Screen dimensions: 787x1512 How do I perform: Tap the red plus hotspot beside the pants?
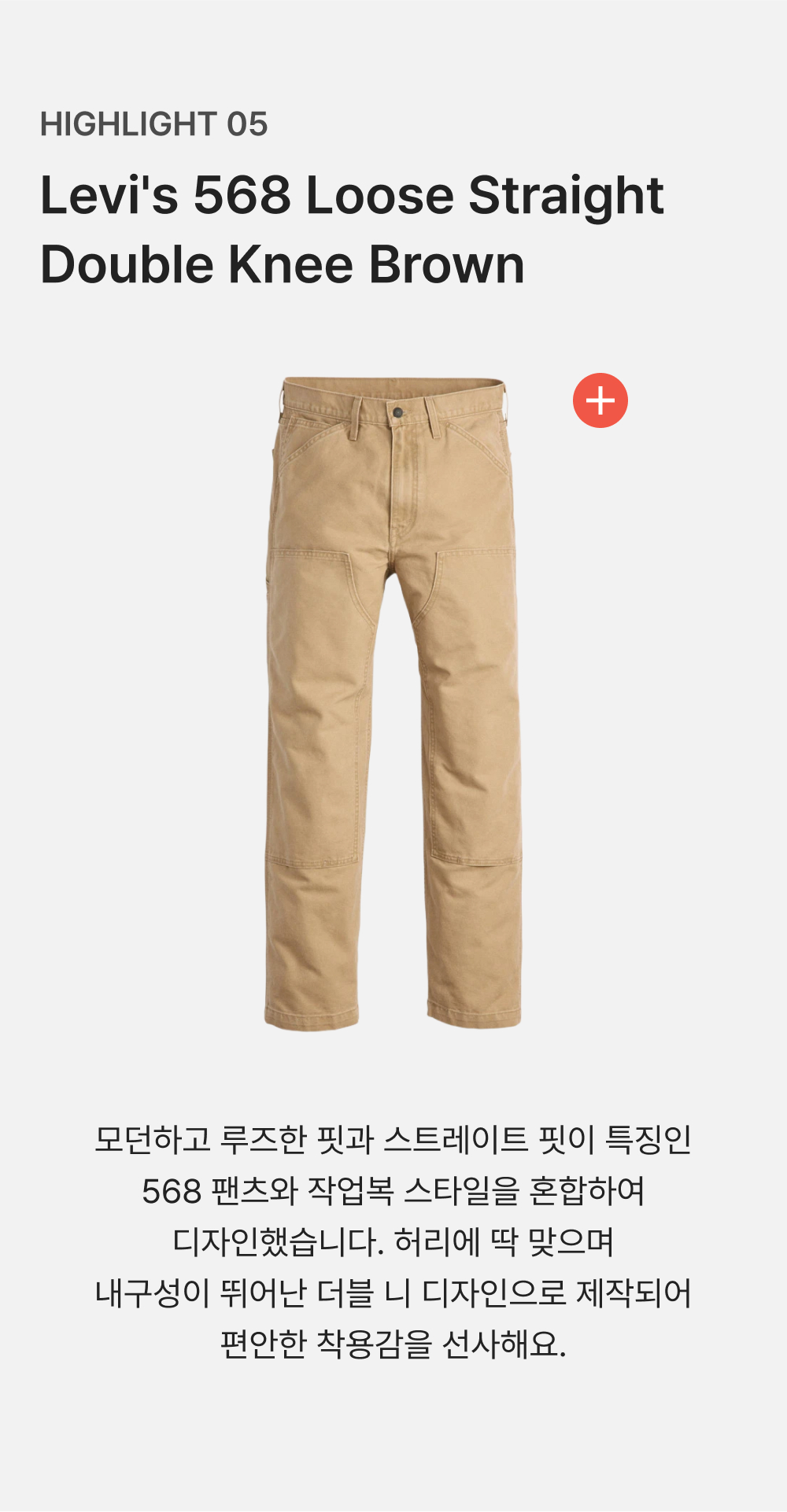600,400
